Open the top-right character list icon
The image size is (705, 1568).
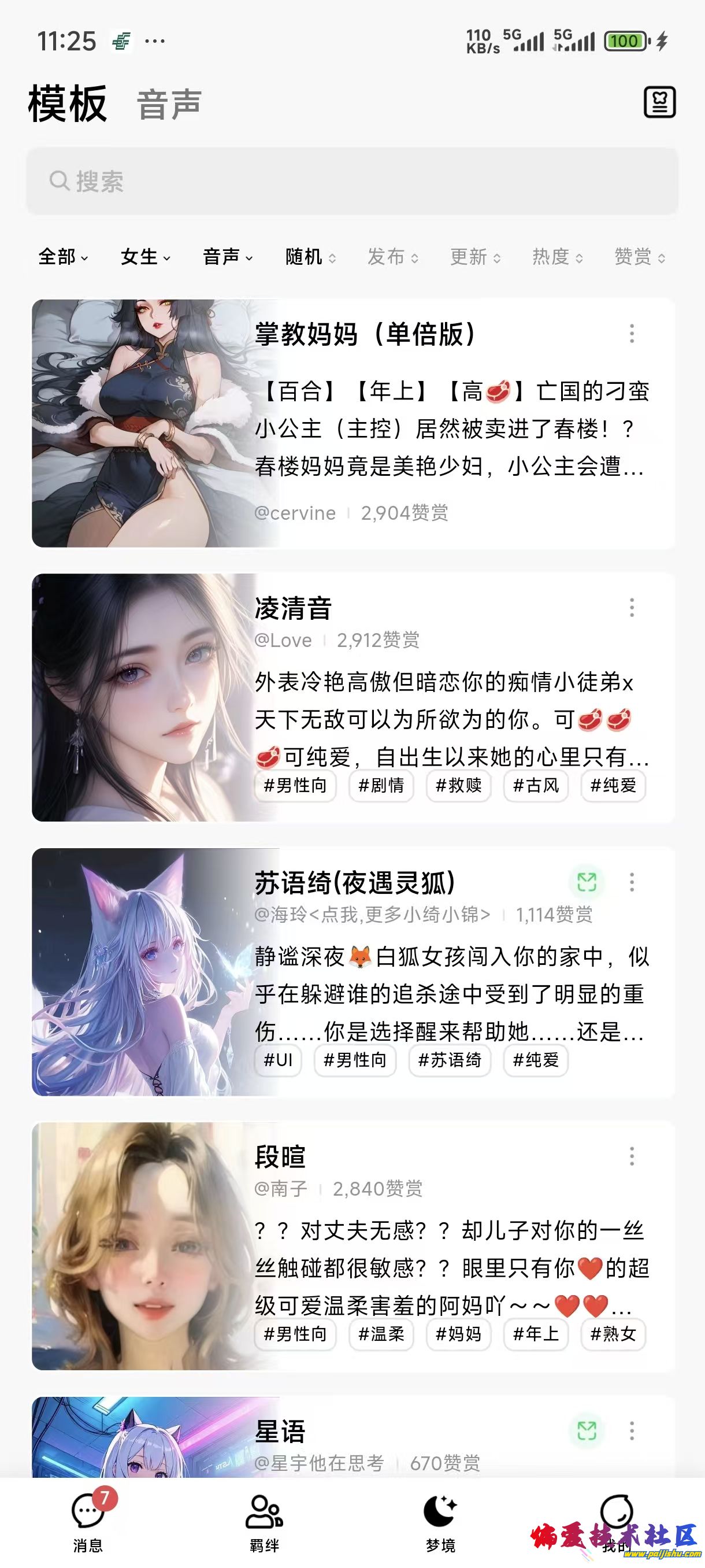coord(659,102)
